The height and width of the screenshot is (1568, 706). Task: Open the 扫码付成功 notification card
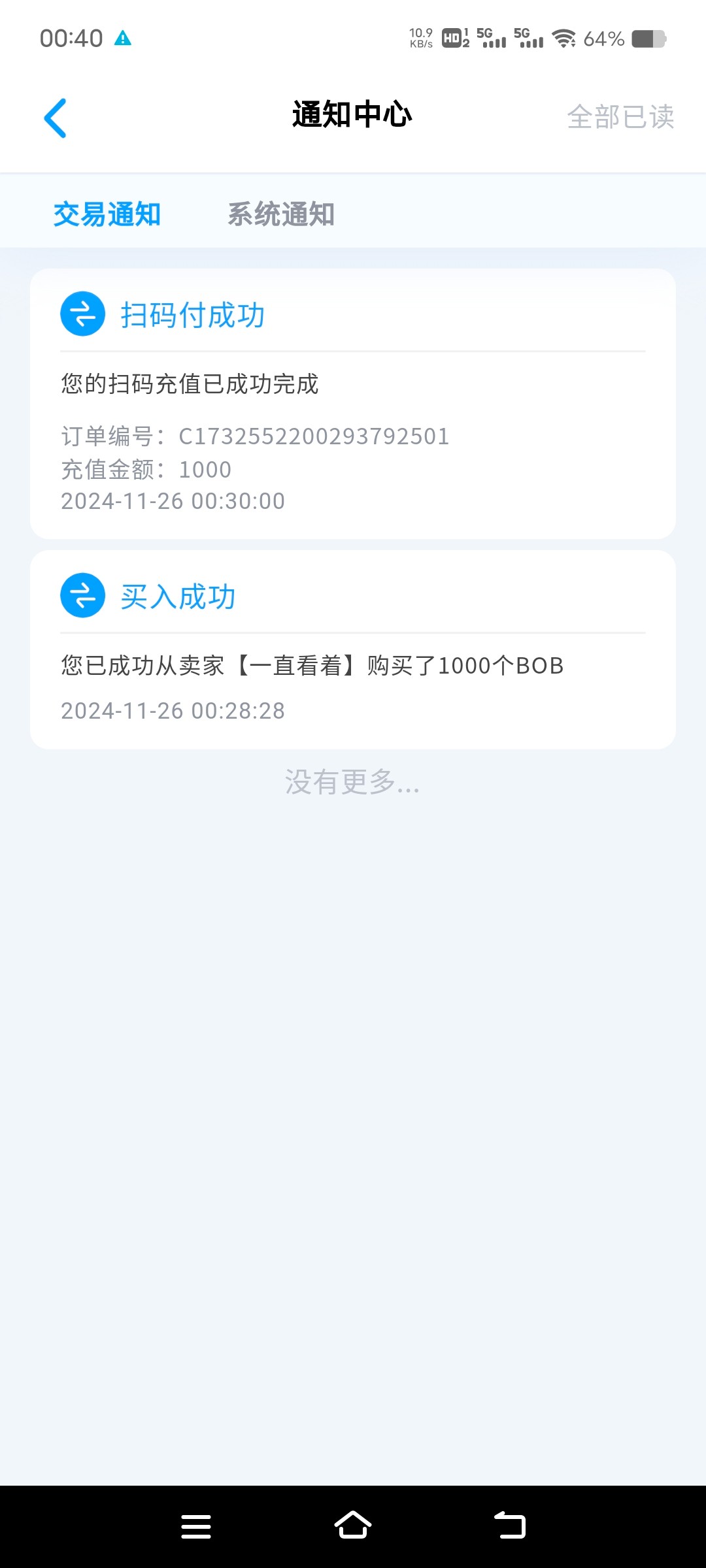pos(353,404)
